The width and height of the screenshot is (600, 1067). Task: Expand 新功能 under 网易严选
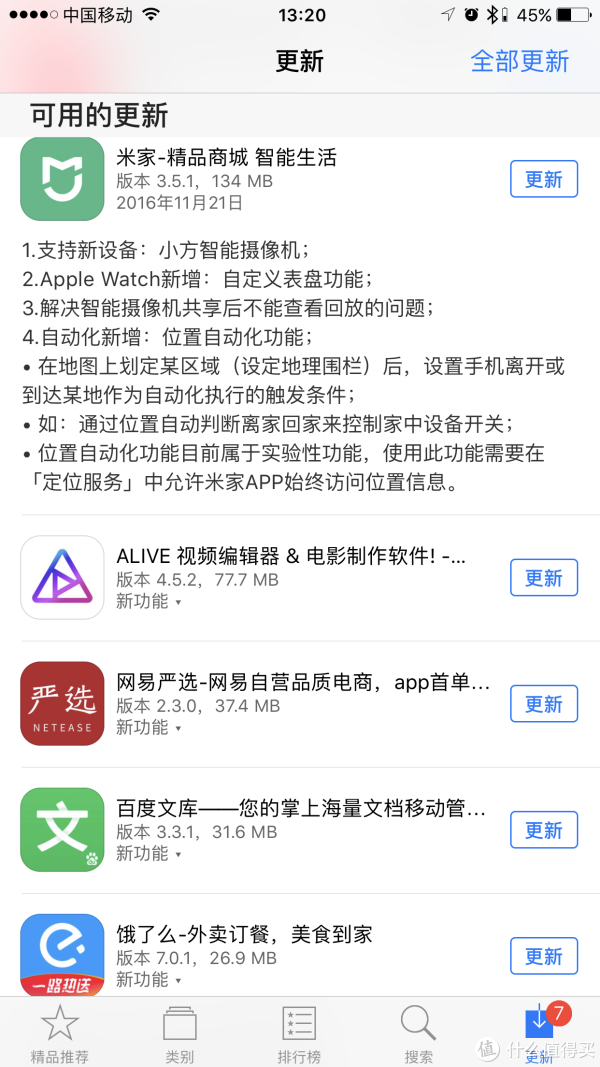pyautogui.click(x=148, y=728)
